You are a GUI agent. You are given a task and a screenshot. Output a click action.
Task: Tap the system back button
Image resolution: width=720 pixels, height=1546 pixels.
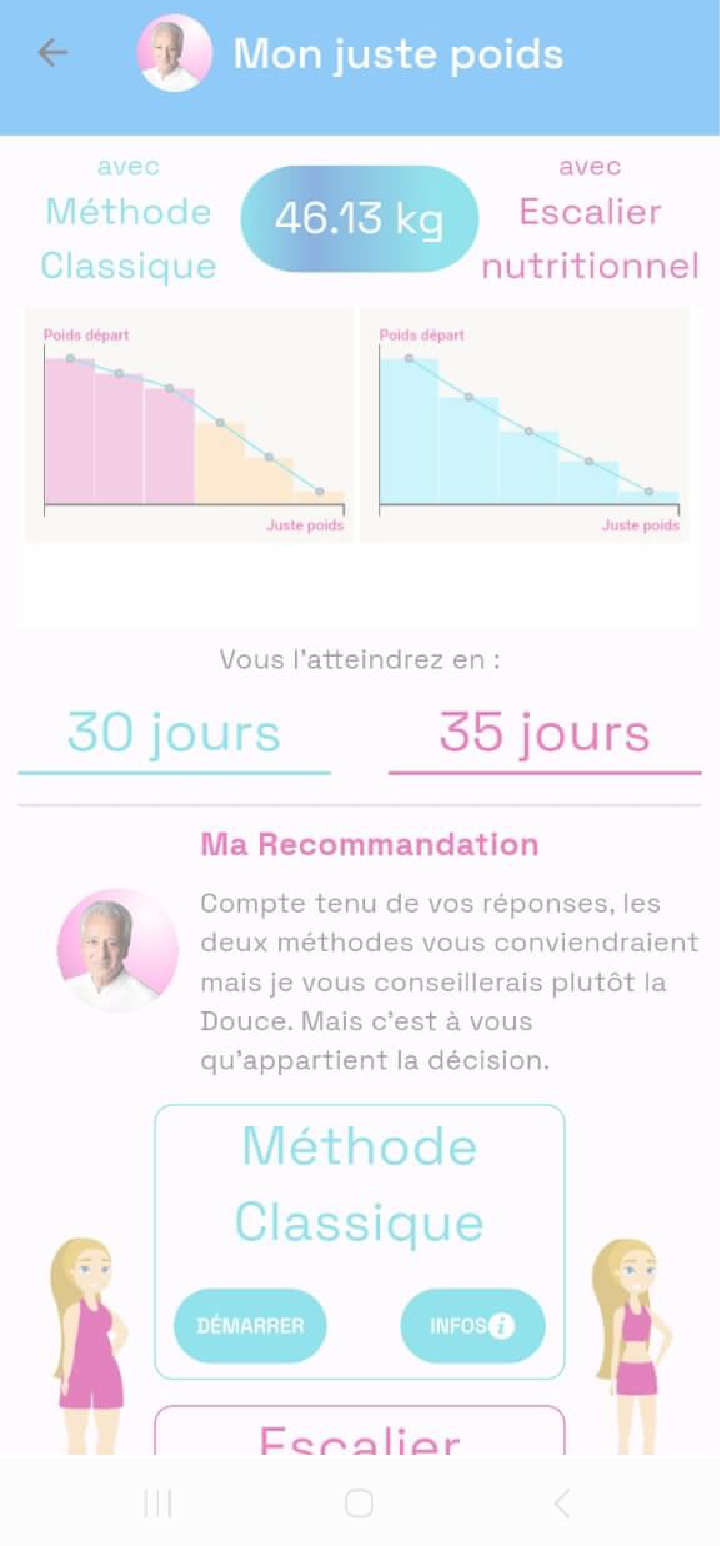[x=562, y=1502]
